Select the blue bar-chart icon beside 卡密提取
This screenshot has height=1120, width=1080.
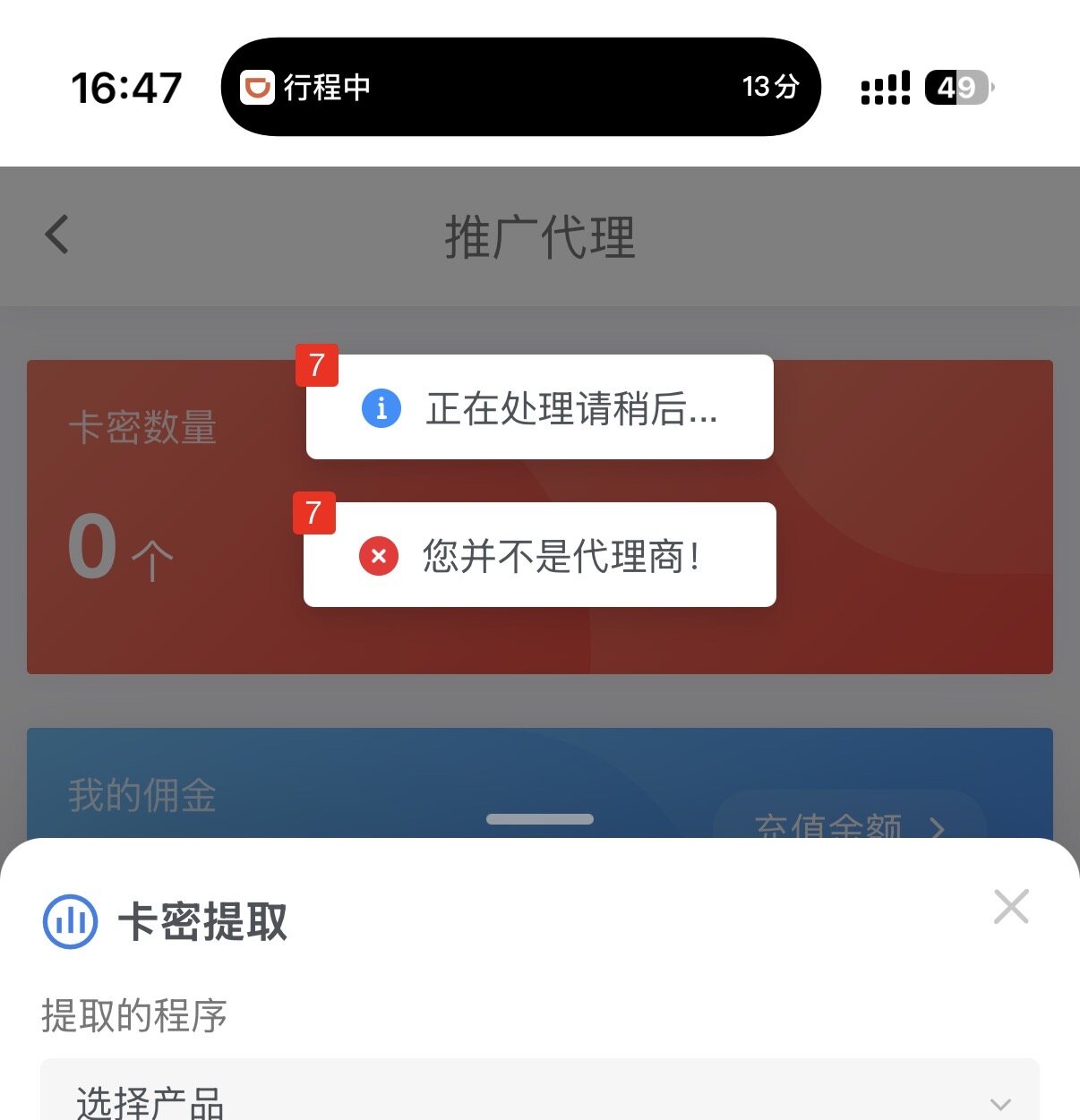(x=69, y=923)
